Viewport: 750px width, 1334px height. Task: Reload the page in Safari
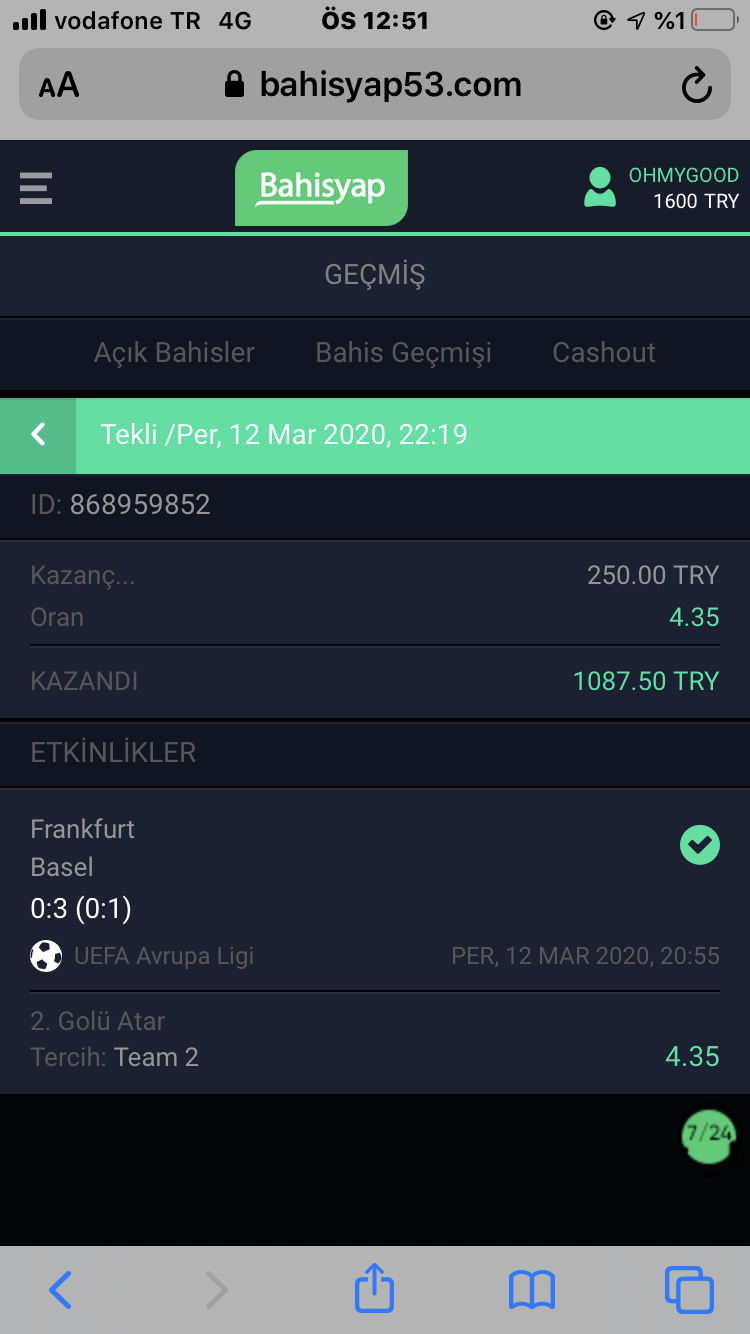[x=696, y=85]
